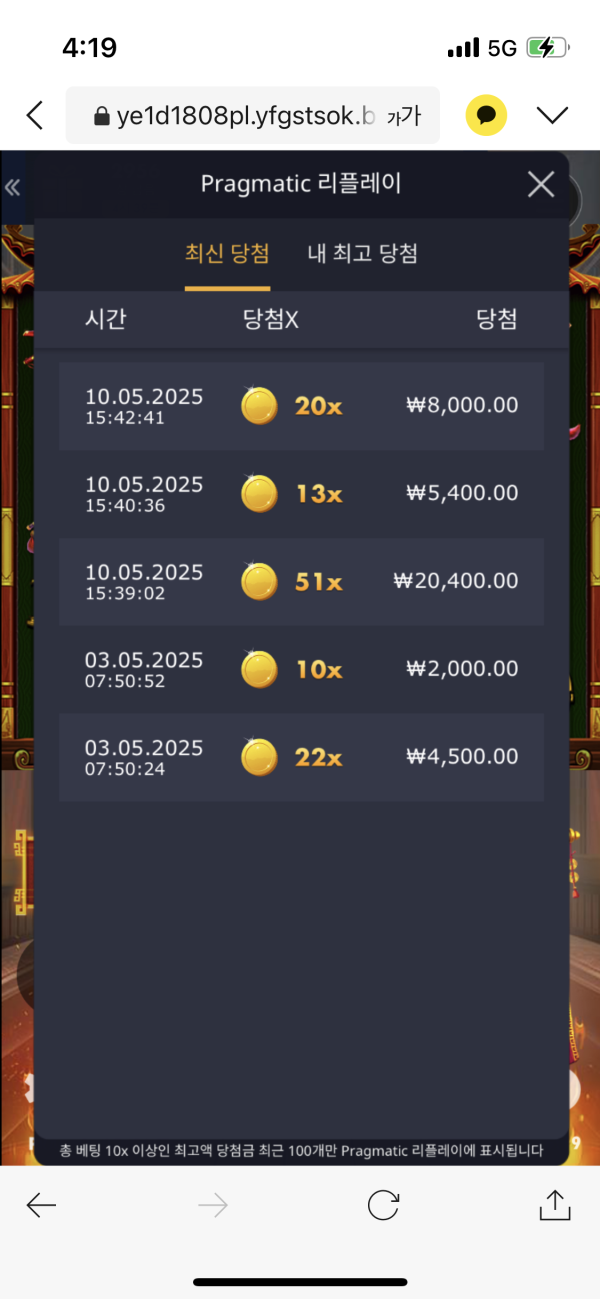The image size is (600, 1299).
Task: Open the 13x win replay of ₩5,400.00
Action: pyautogui.click(x=301, y=494)
